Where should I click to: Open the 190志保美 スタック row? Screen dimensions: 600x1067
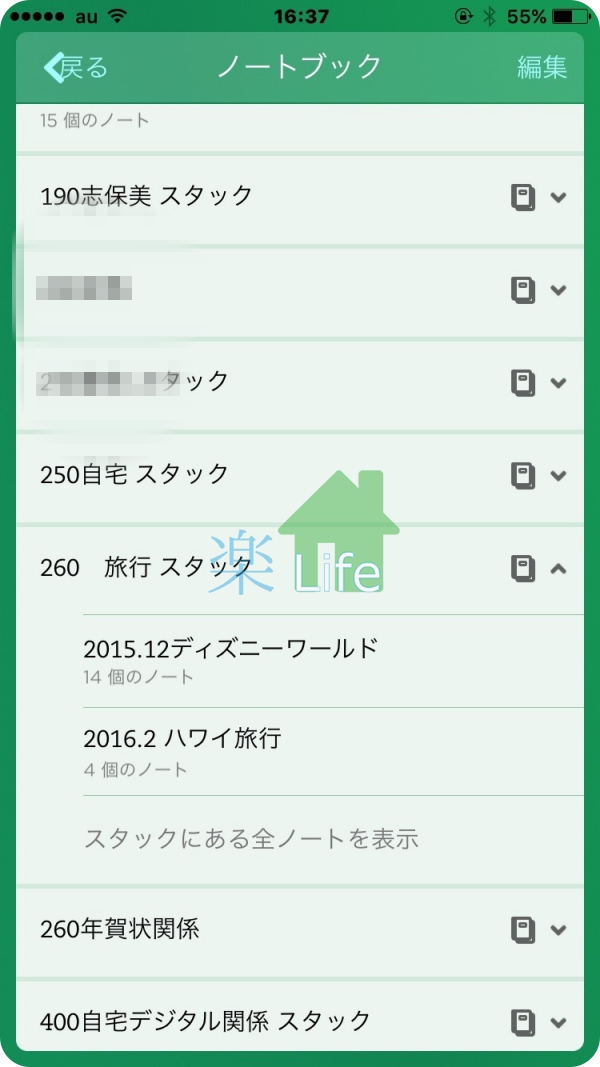tap(300, 199)
